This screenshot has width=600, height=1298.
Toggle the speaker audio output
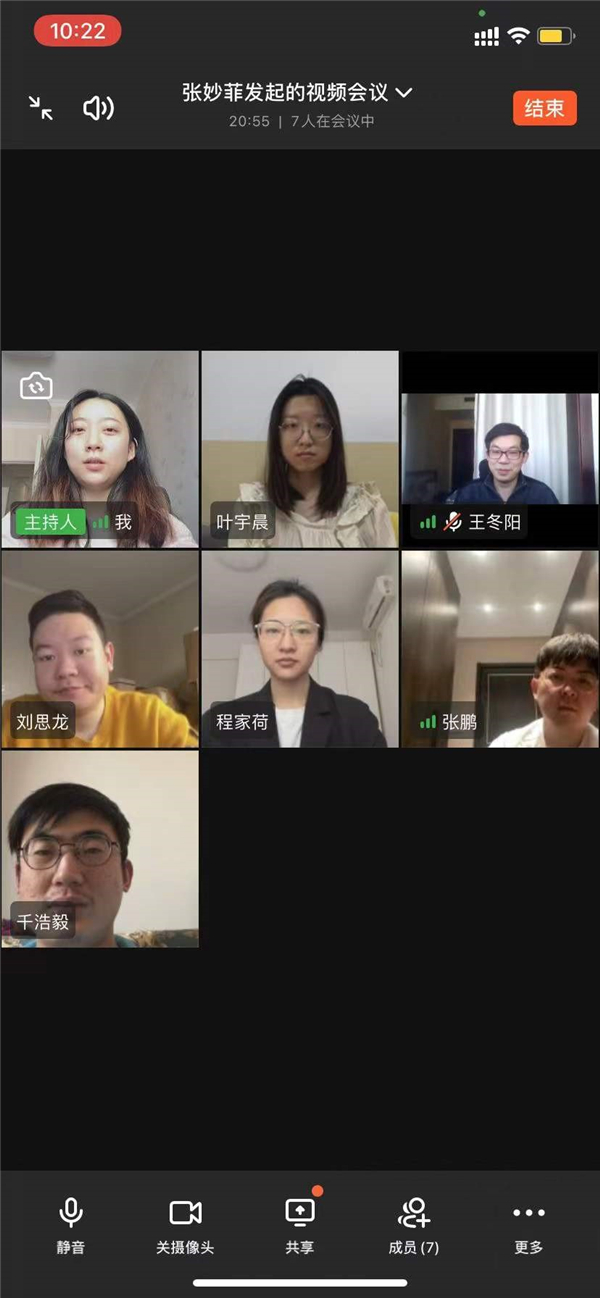tap(98, 108)
